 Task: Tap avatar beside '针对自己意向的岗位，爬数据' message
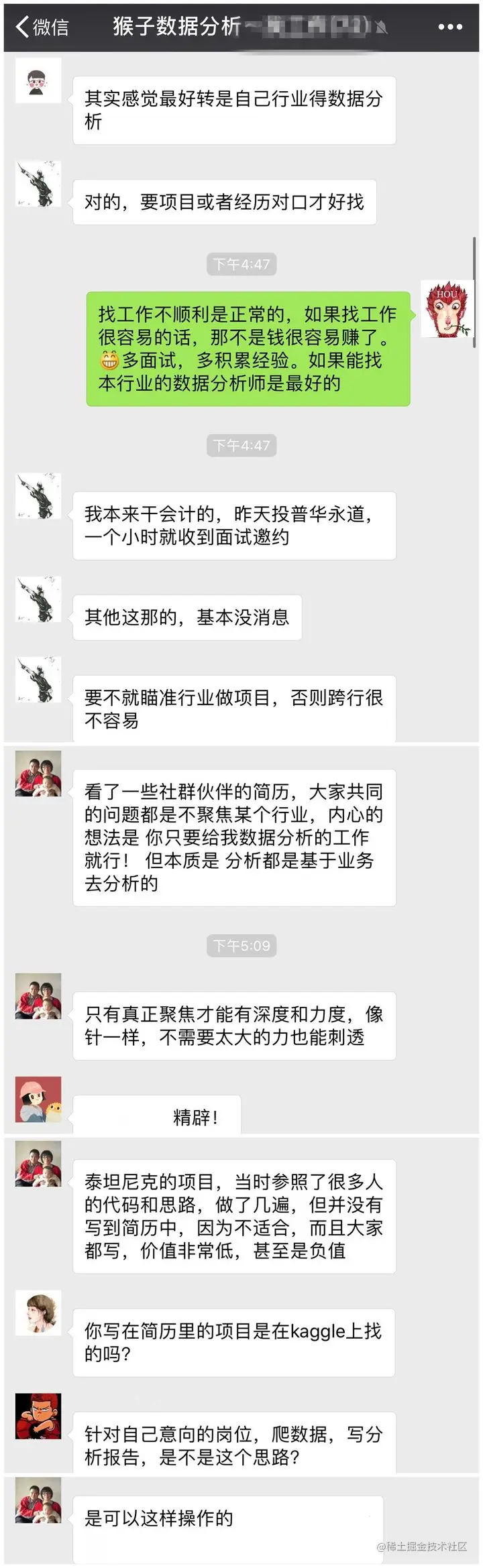click(38, 1416)
